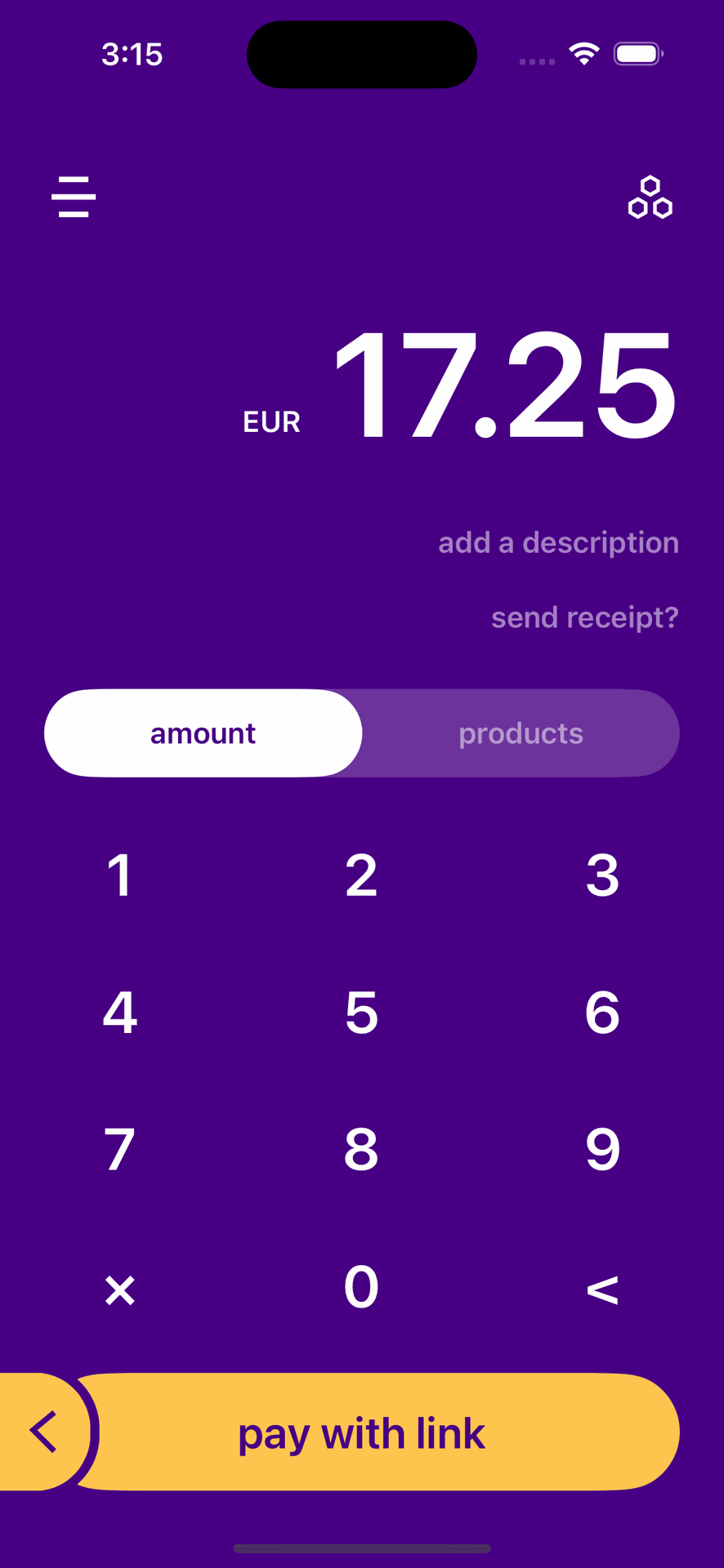Enter digit 1 on keypad
Viewport: 724px width, 1568px height.
[x=120, y=875]
